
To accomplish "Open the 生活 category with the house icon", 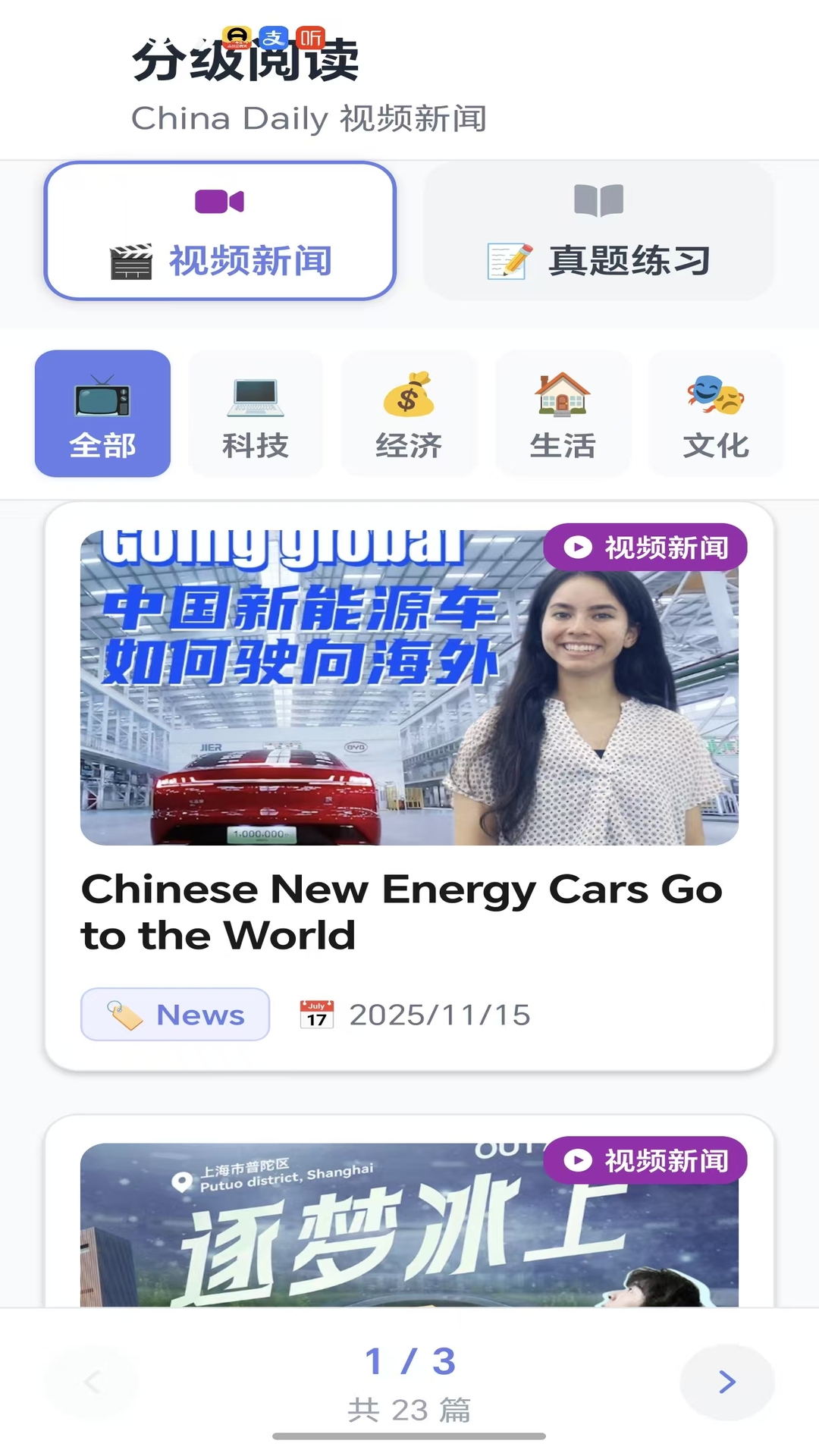I will tap(563, 413).
